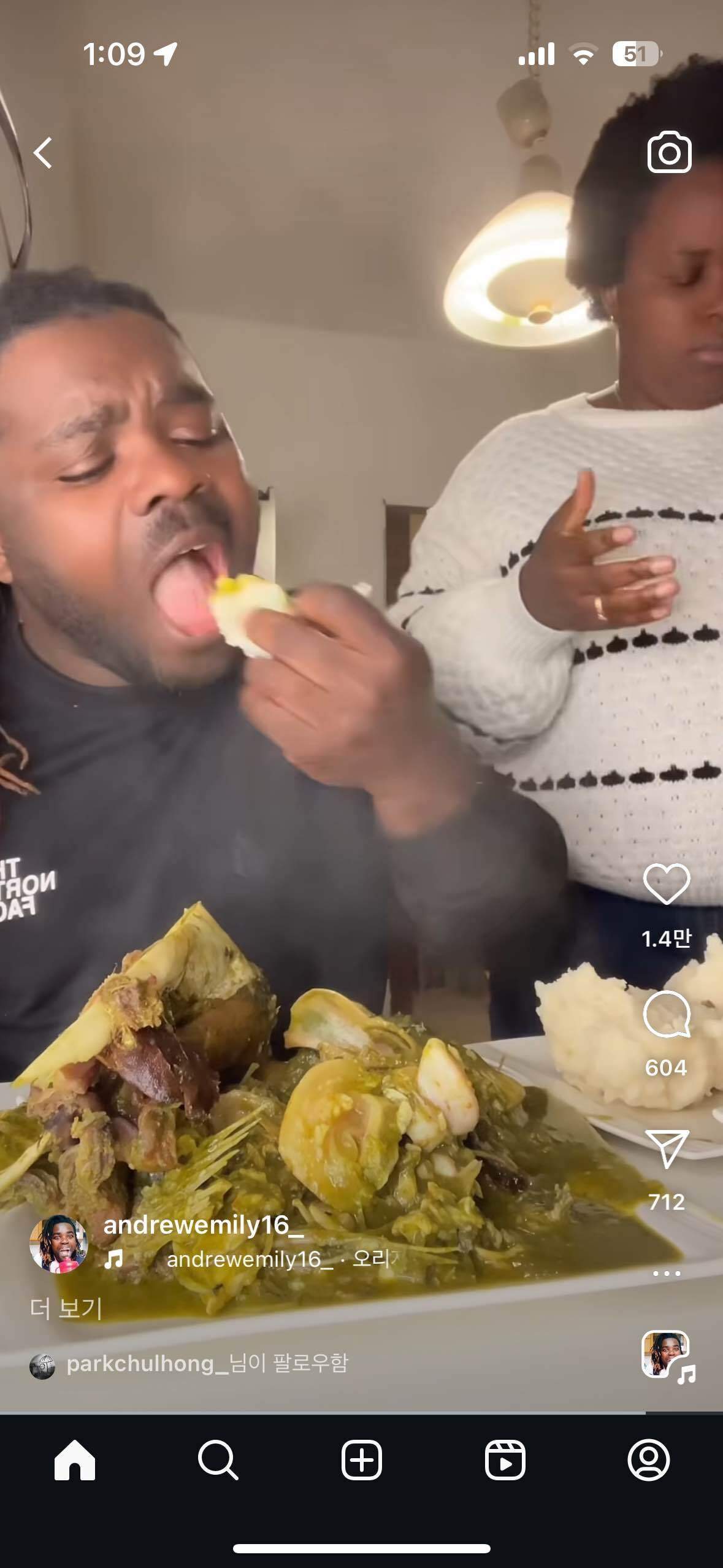The width and height of the screenshot is (723, 1568).
Task: Create a new post with the plus tab
Action: (x=361, y=1461)
